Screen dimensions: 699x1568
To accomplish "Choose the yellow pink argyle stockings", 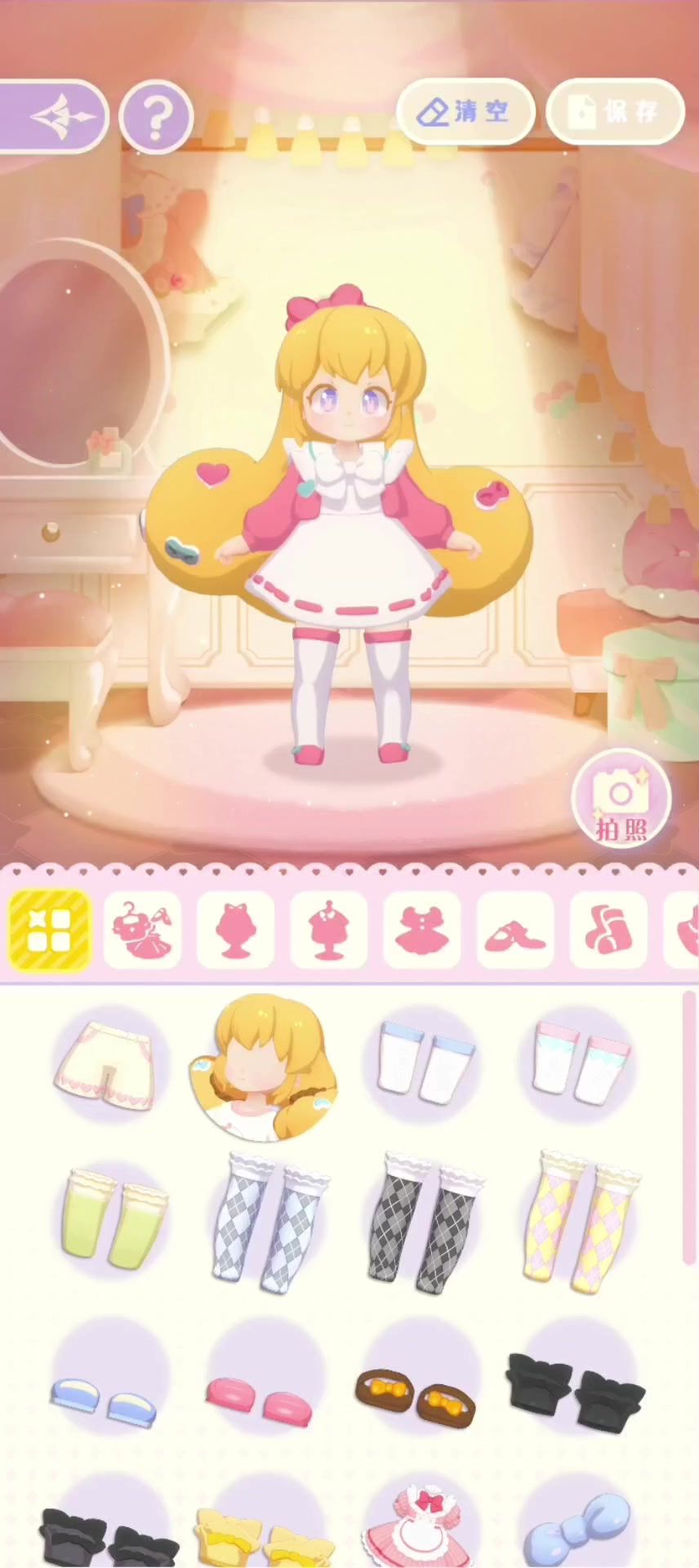I will (x=581, y=1219).
